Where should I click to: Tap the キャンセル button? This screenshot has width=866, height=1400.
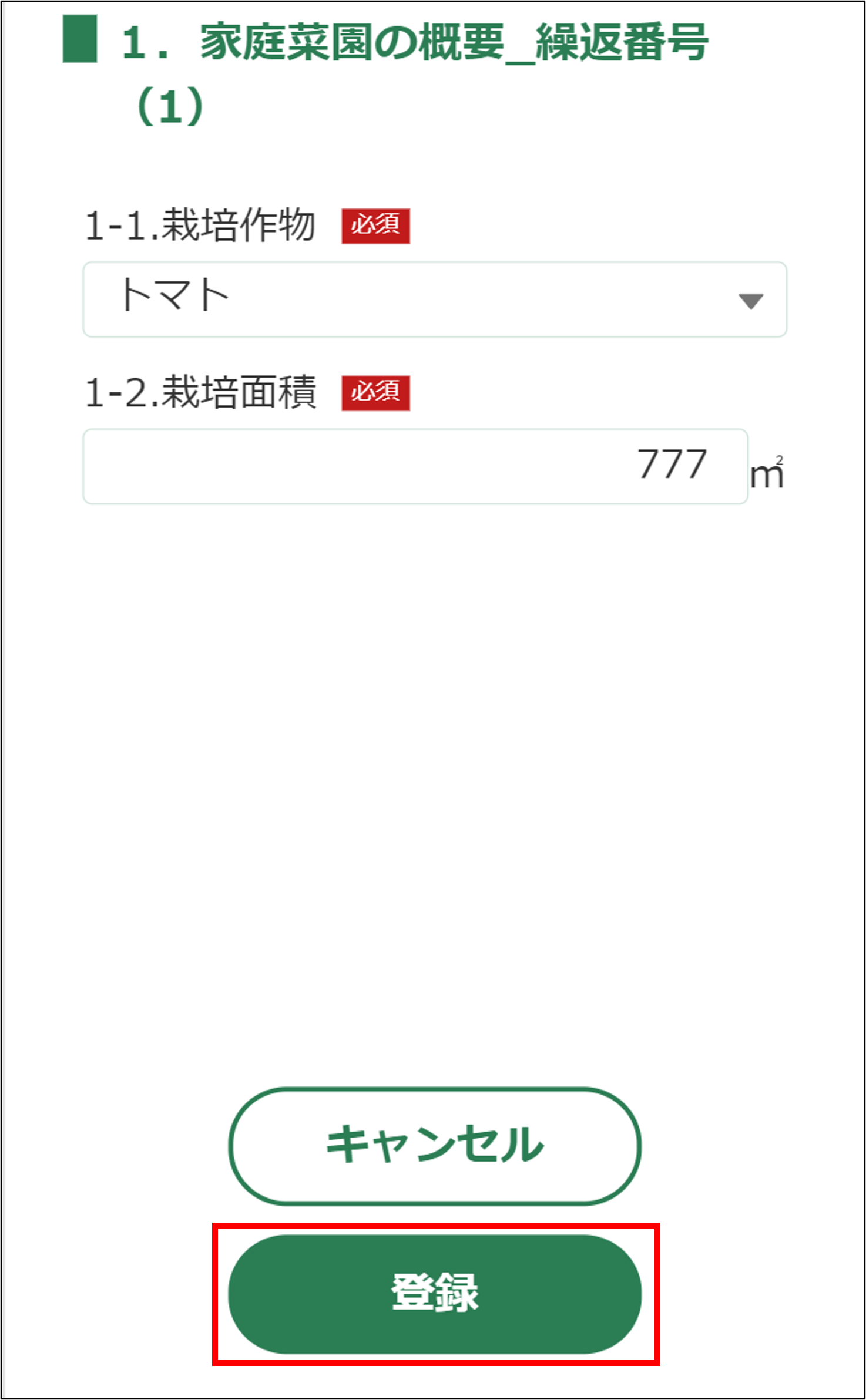coord(434,1145)
